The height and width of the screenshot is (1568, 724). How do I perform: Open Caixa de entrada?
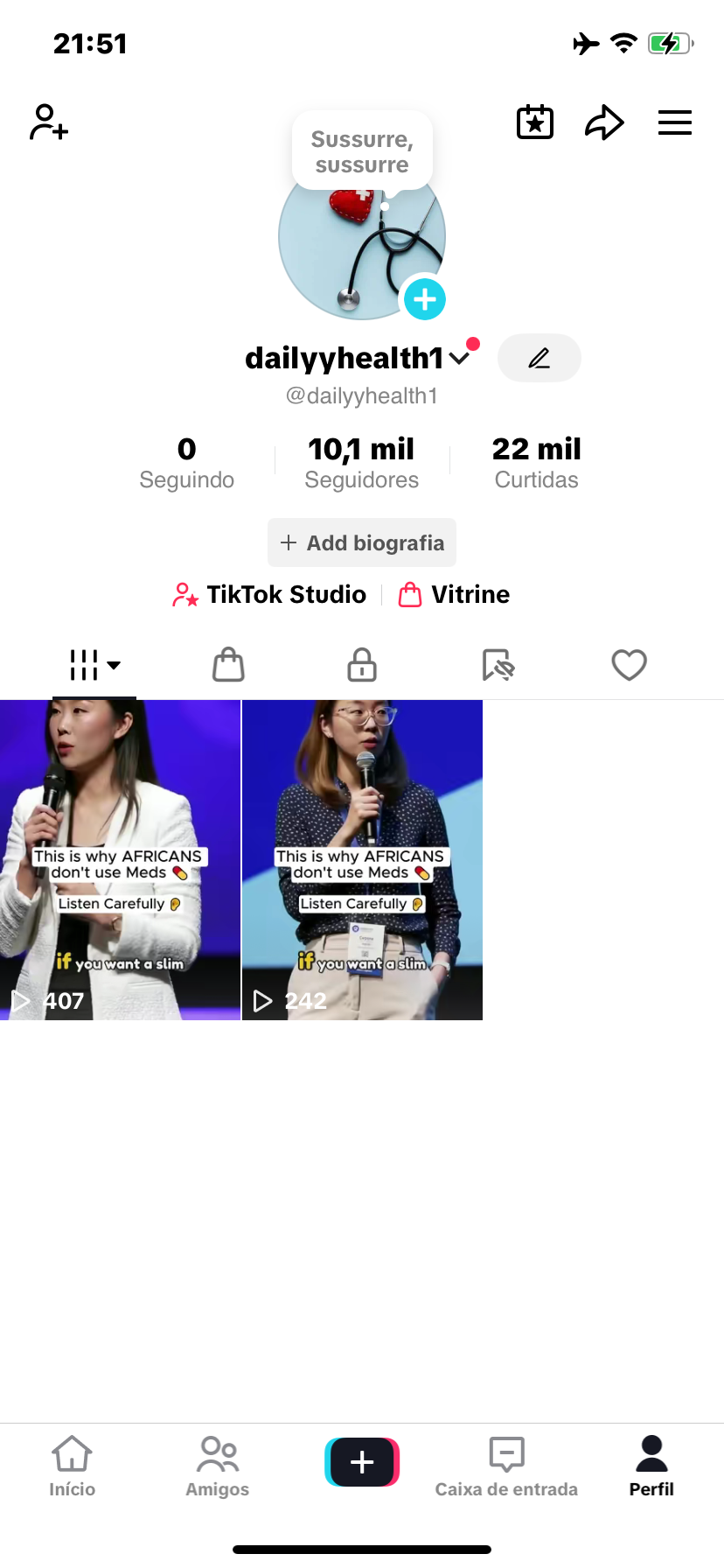coord(506,1466)
